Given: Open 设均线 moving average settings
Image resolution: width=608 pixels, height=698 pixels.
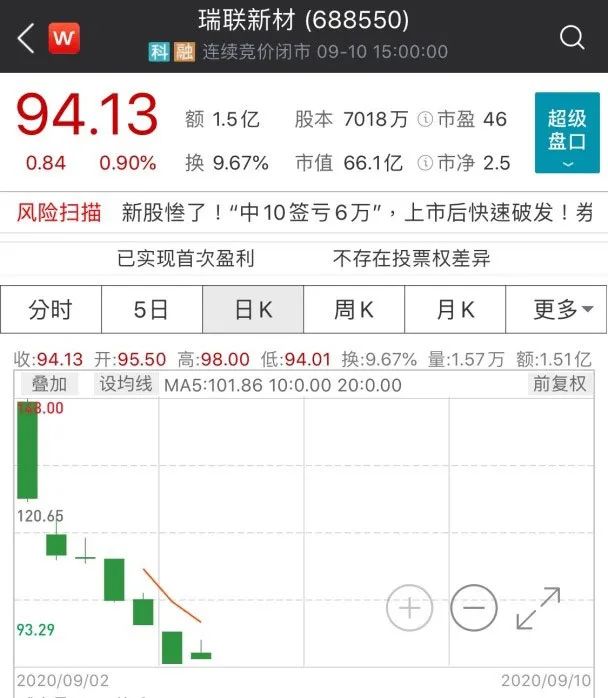Looking at the screenshot, I should [125, 384].
